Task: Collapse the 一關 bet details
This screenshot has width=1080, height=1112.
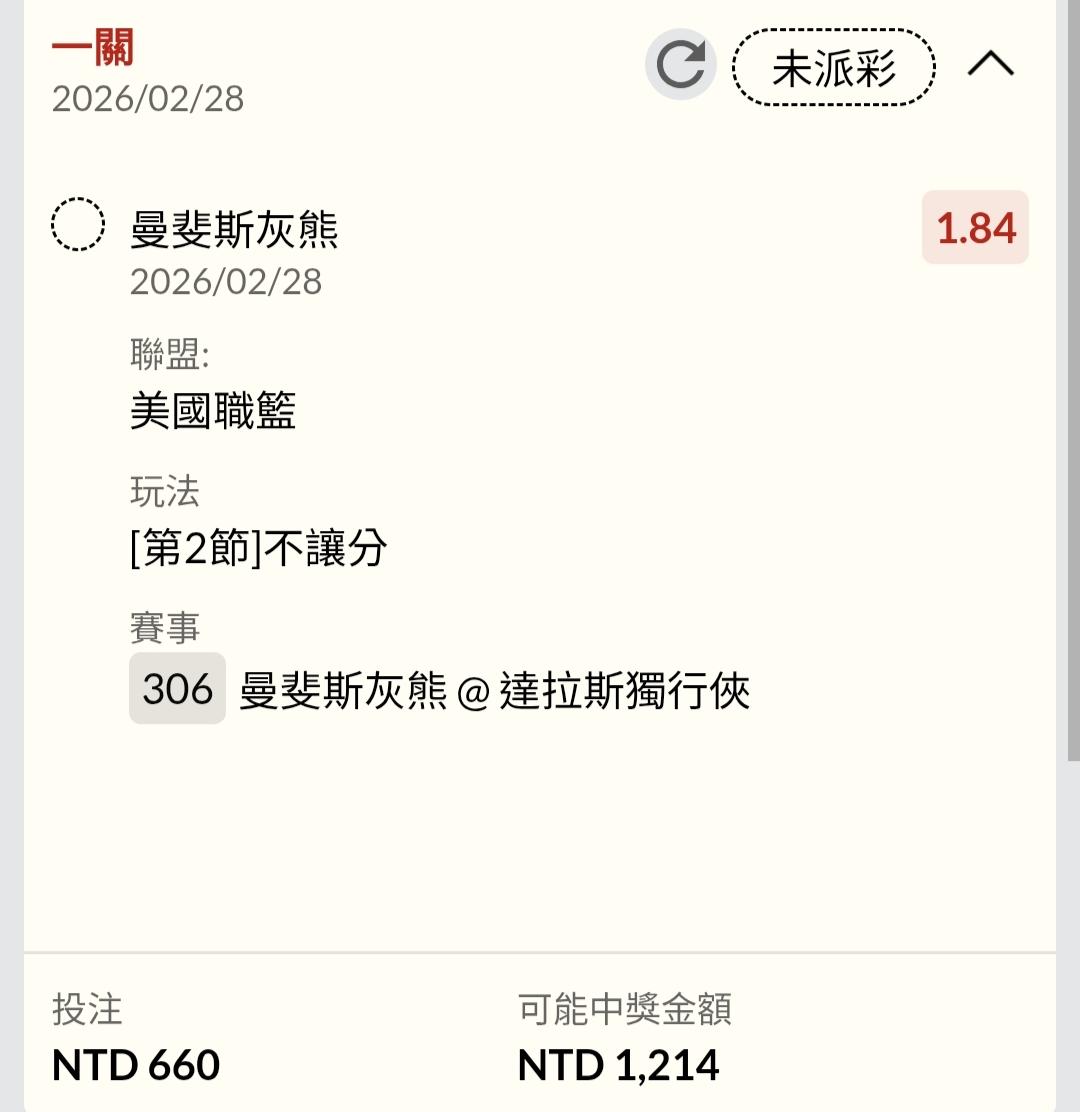Action: tap(990, 65)
